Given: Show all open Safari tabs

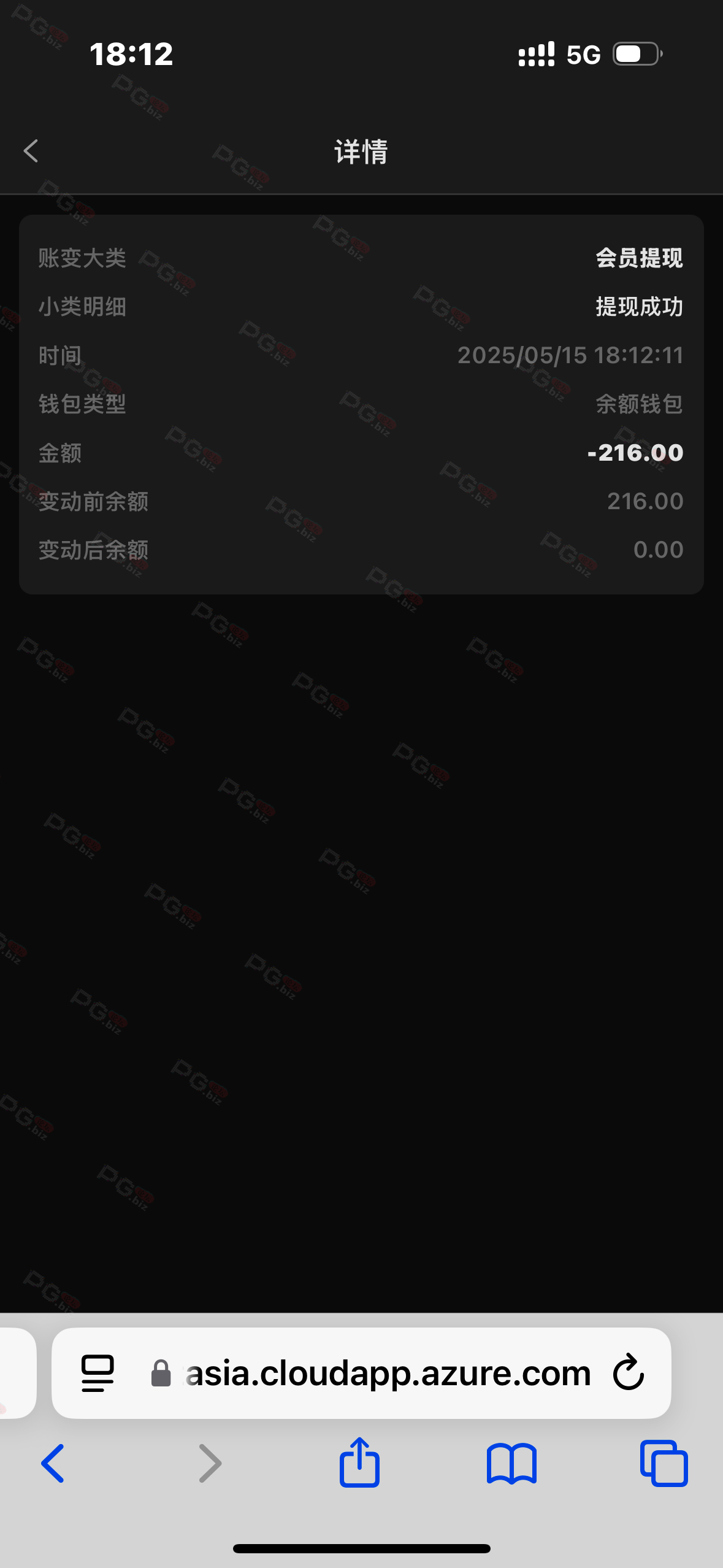Looking at the screenshot, I should pos(664,1464).
